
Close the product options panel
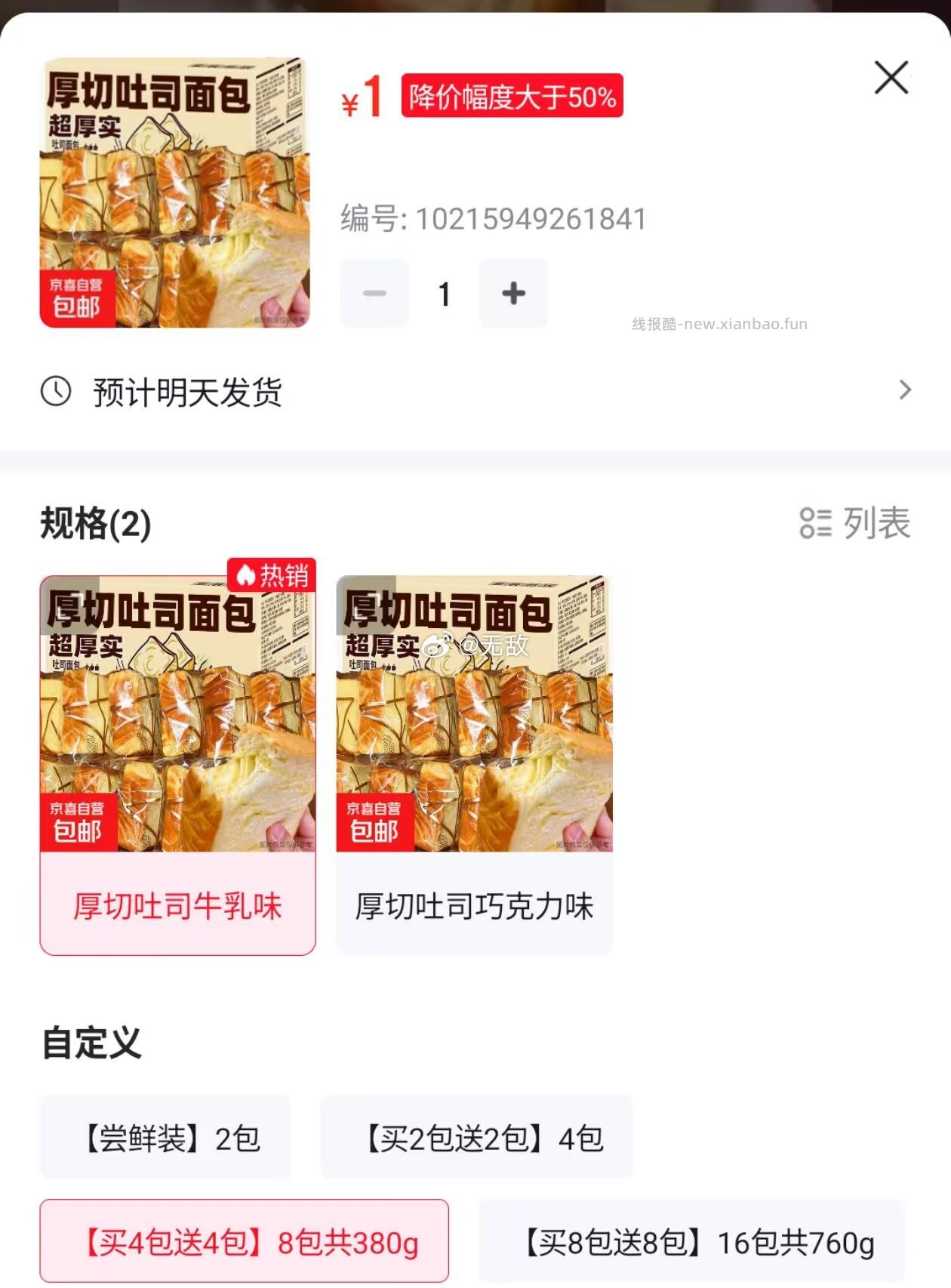pyautogui.click(x=891, y=76)
